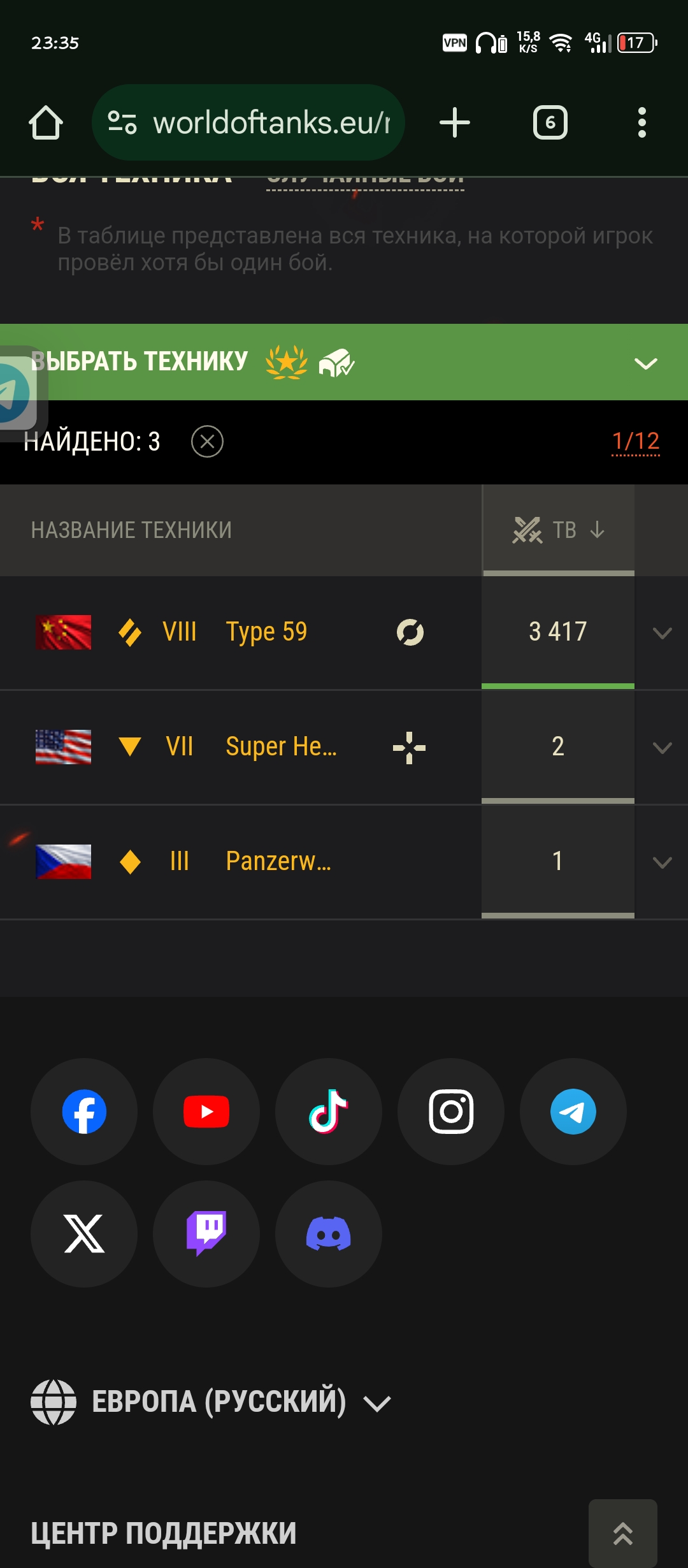Open the tab switcher showing 6 tabs
Image resolution: width=688 pixels, height=1568 pixels.
(x=550, y=122)
